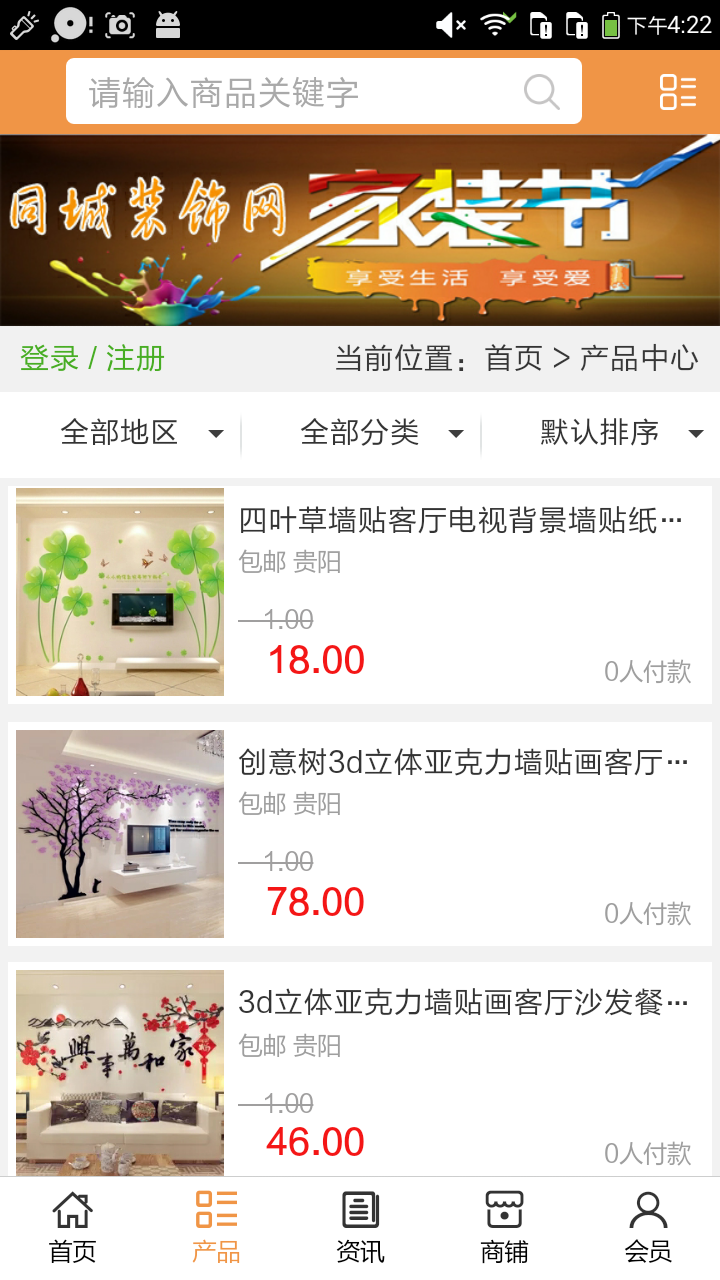Expand the 全部分类 category dropdown
The height and width of the screenshot is (1280, 720).
pyautogui.click(x=380, y=433)
